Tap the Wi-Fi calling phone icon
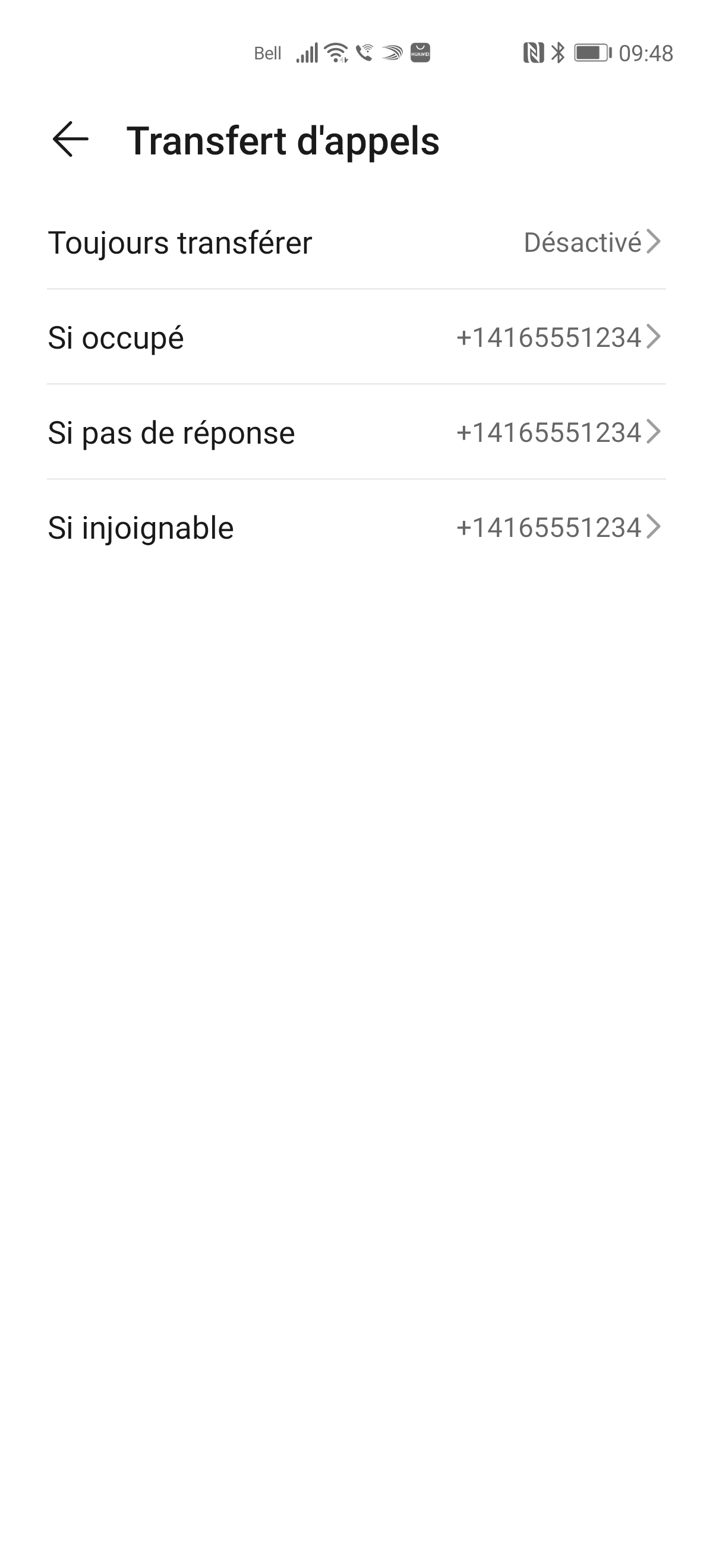 [x=364, y=53]
